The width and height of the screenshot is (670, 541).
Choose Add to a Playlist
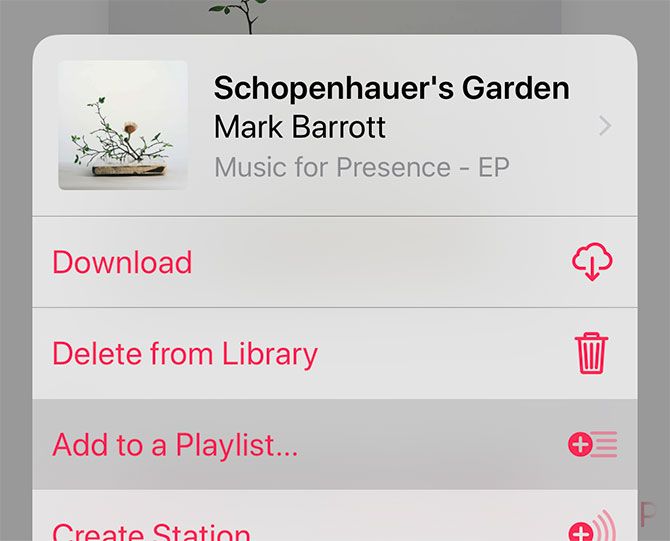pos(175,444)
